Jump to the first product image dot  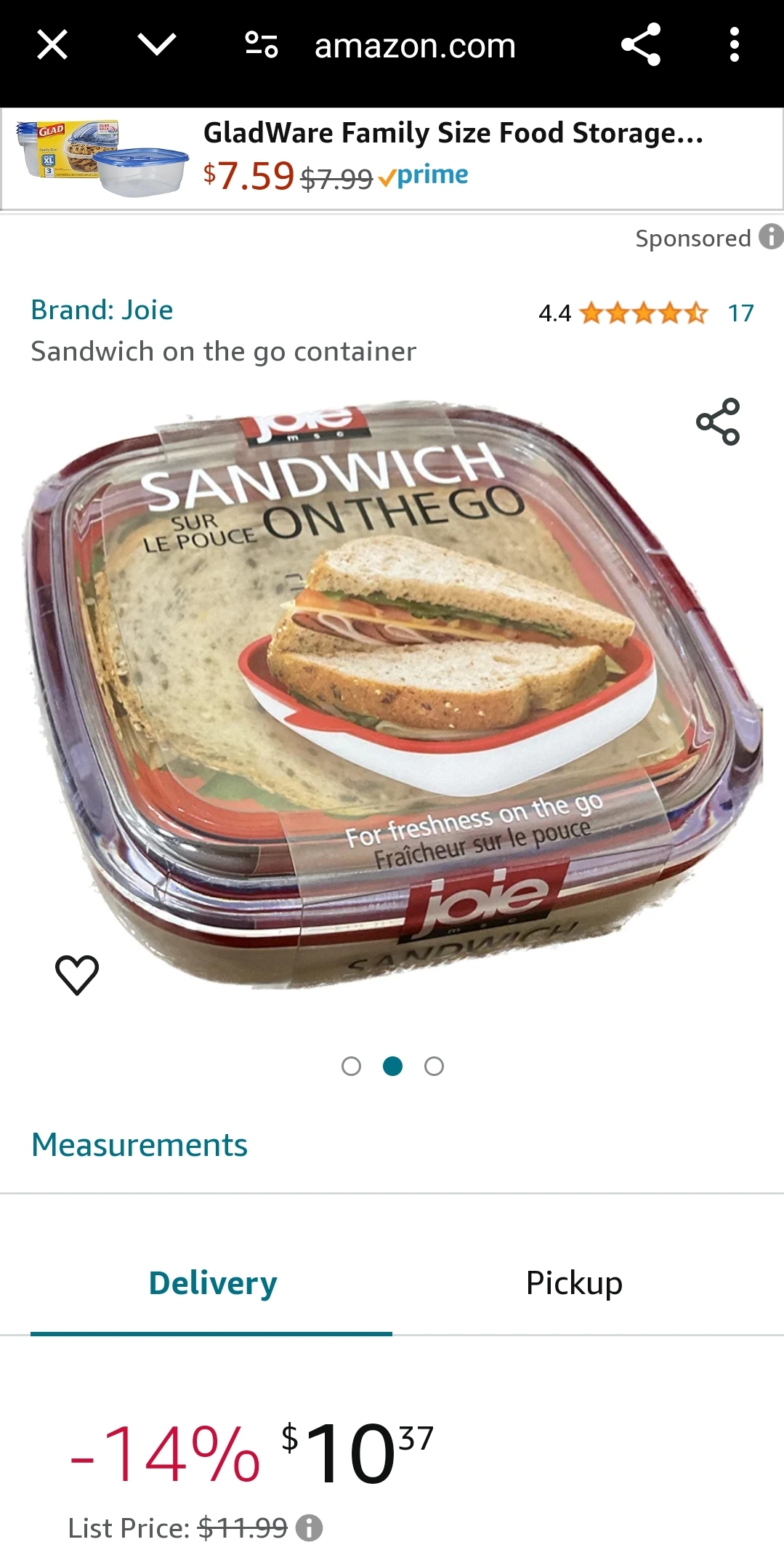pos(351,1067)
